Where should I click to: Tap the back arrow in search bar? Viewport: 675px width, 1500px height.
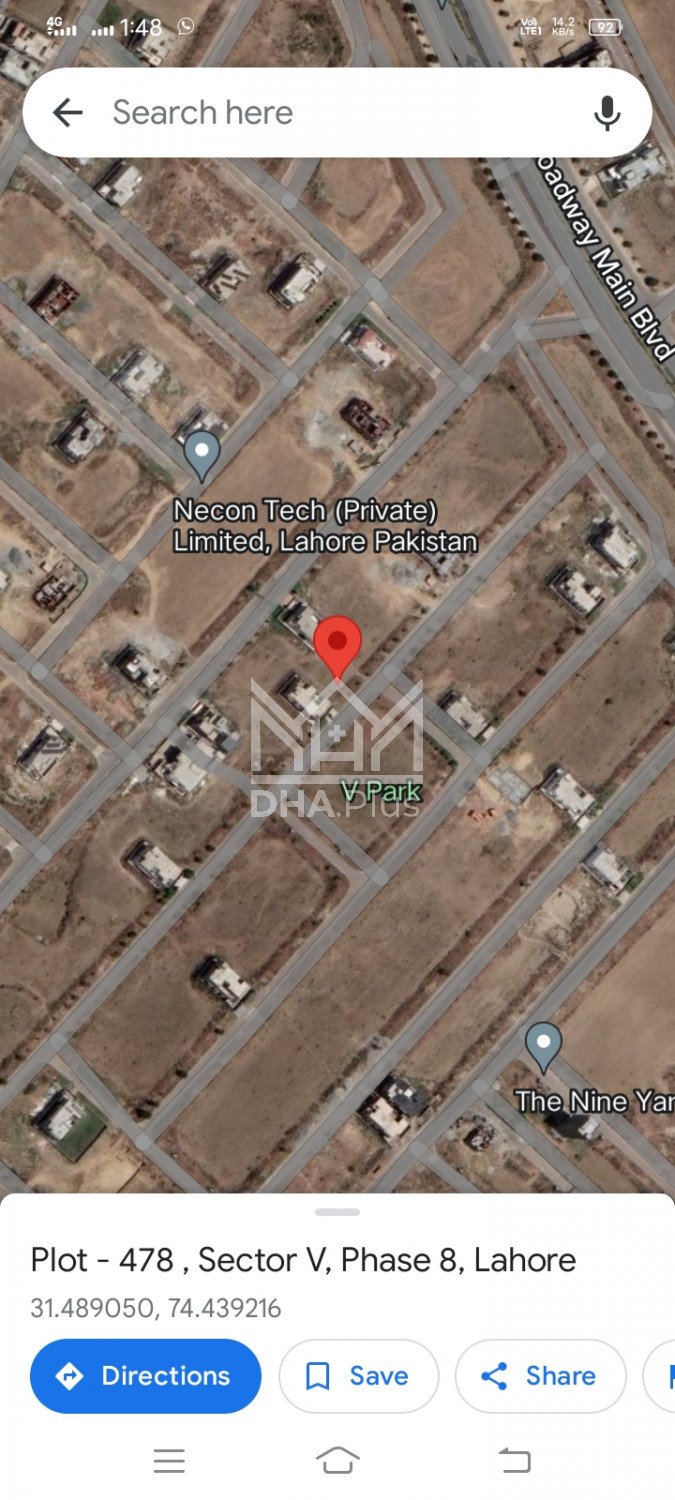tap(67, 112)
